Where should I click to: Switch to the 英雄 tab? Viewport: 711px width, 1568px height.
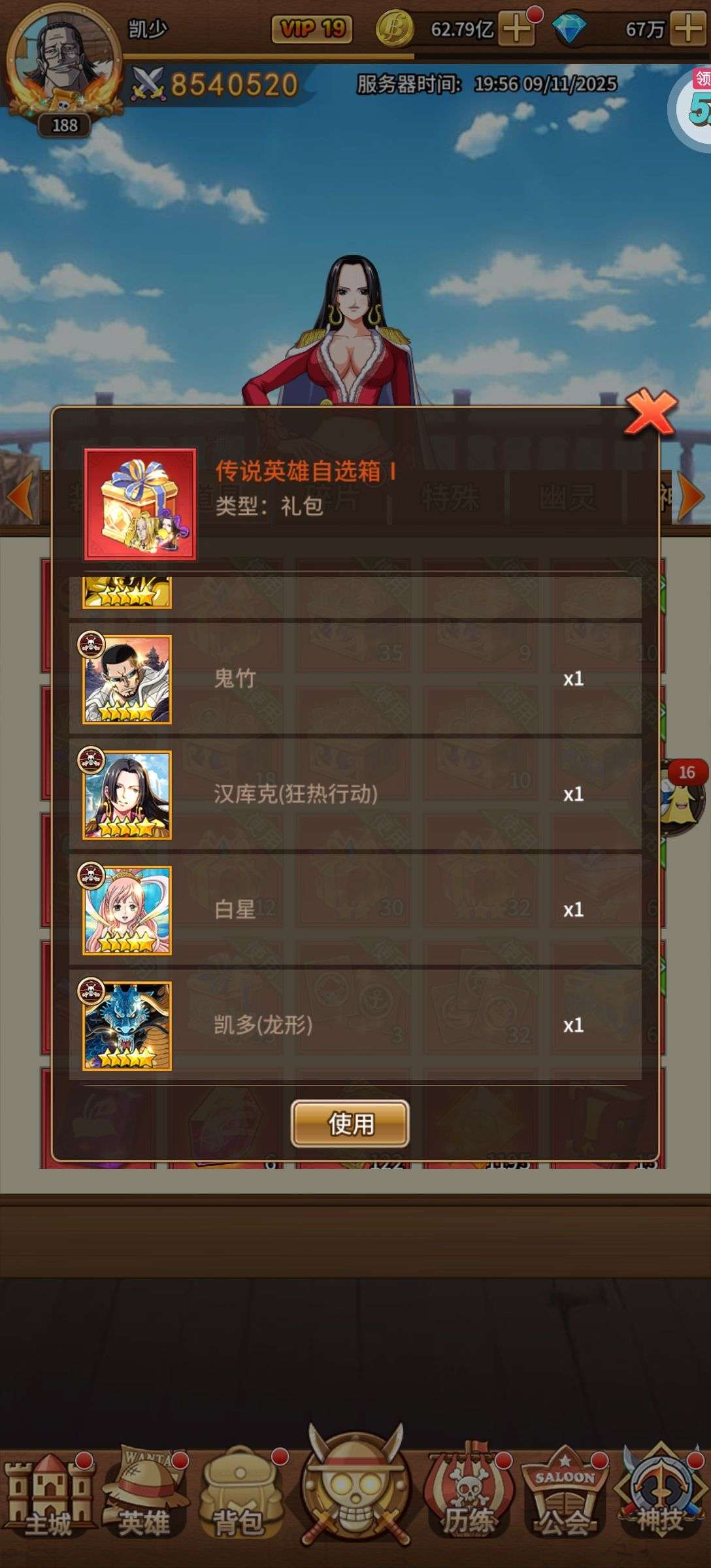tap(143, 1494)
